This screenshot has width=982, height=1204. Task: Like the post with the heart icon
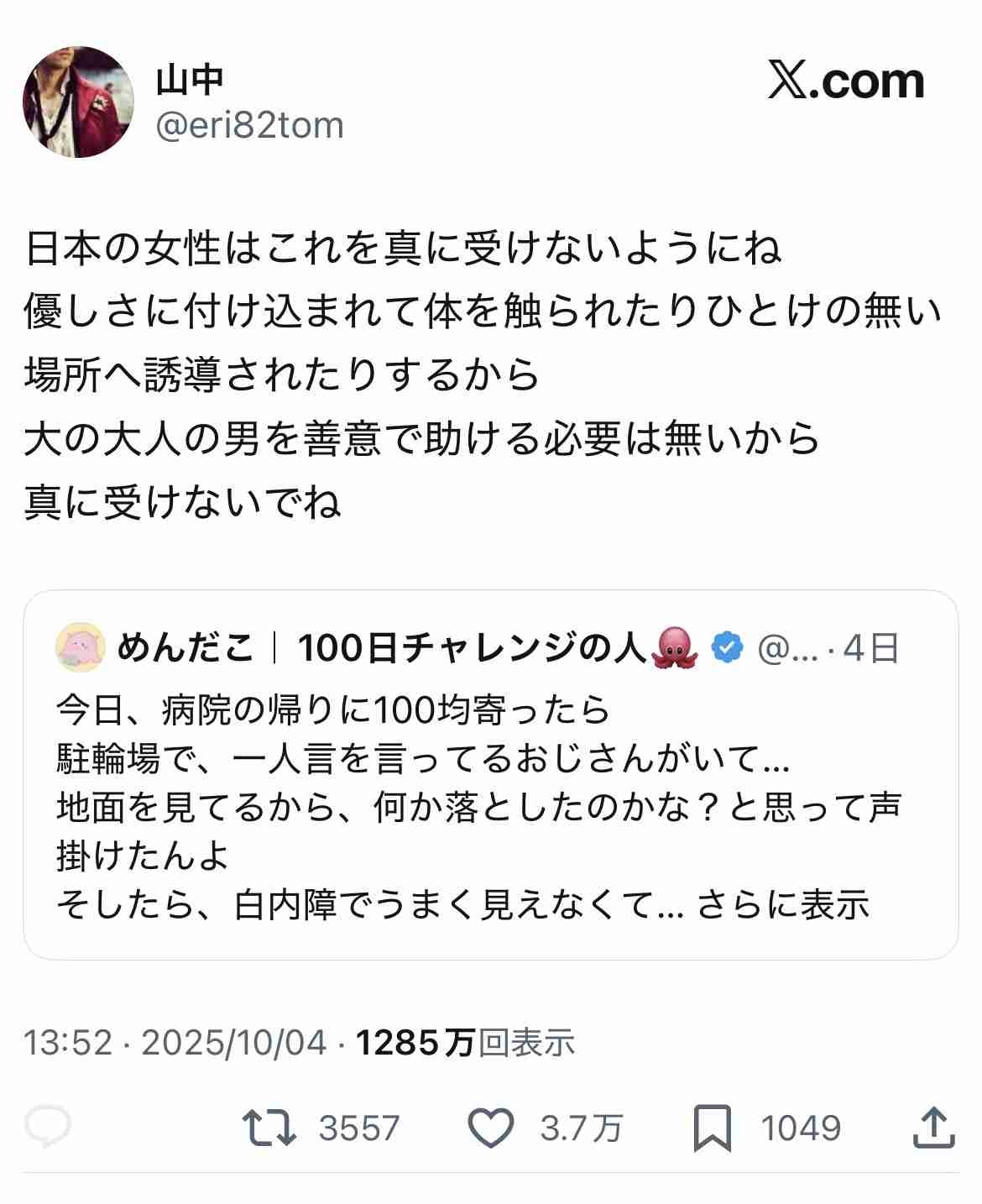point(490,1128)
